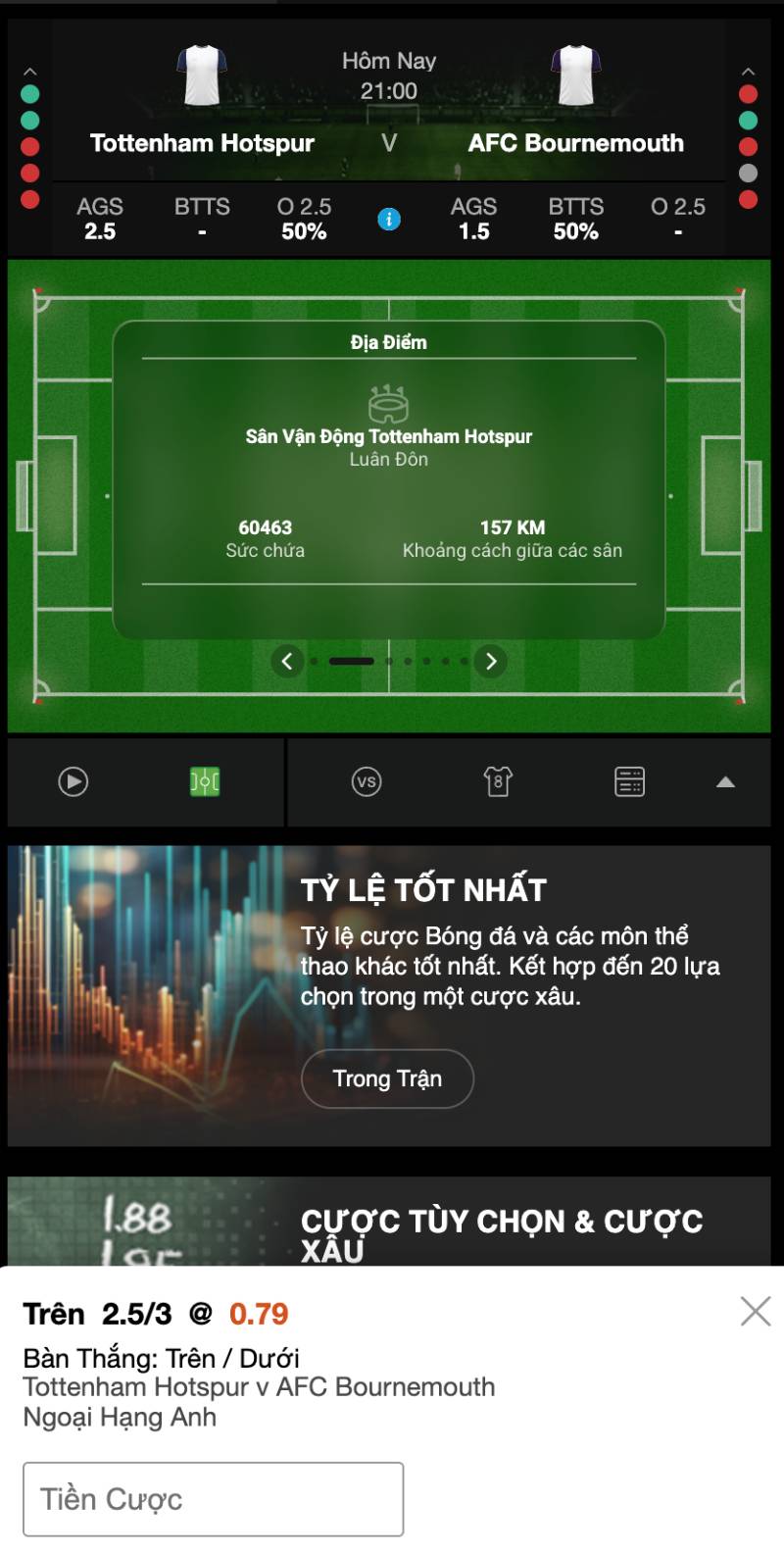Close the bet slip panel
Screen dimensions: 784x1552
[x=756, y=1311]
